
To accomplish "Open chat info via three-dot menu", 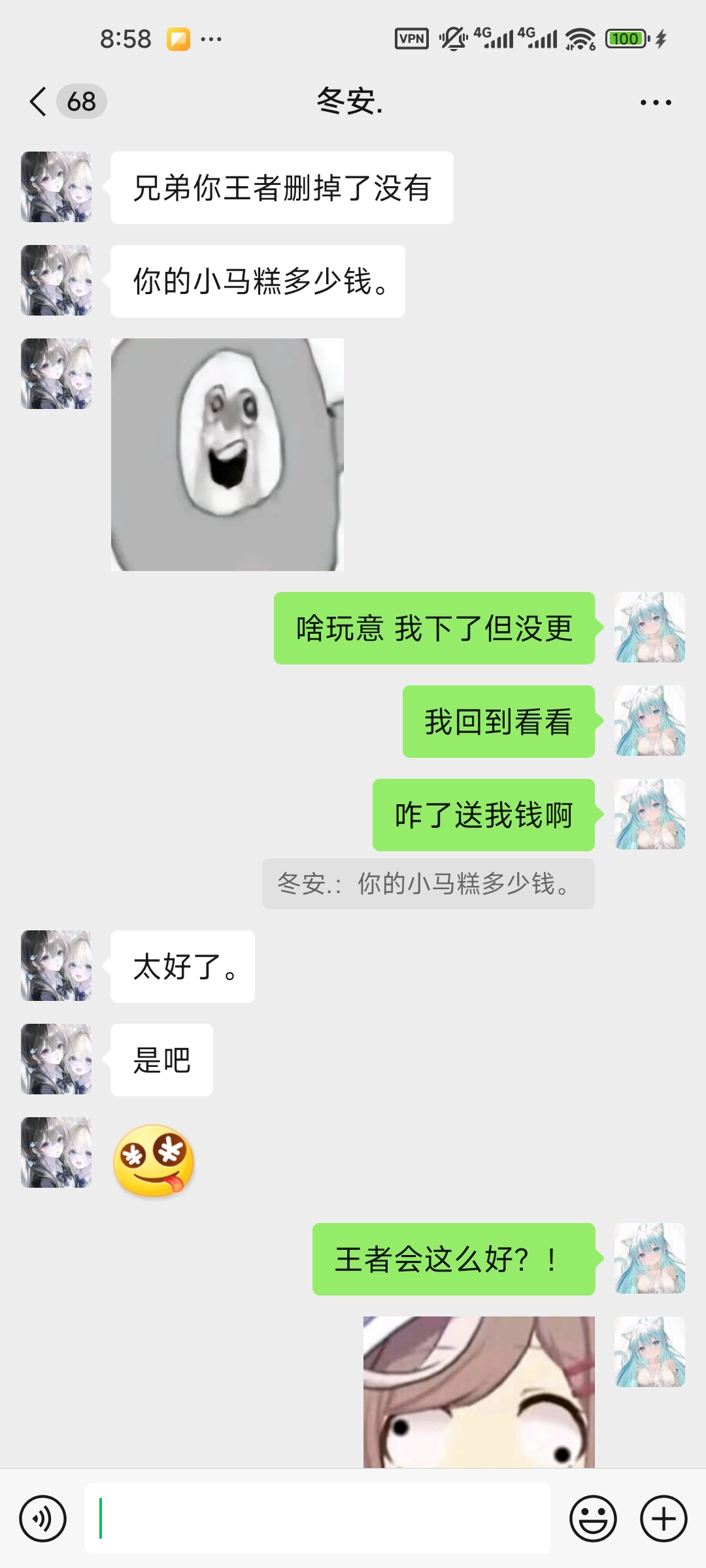I will tap(656, 103).
